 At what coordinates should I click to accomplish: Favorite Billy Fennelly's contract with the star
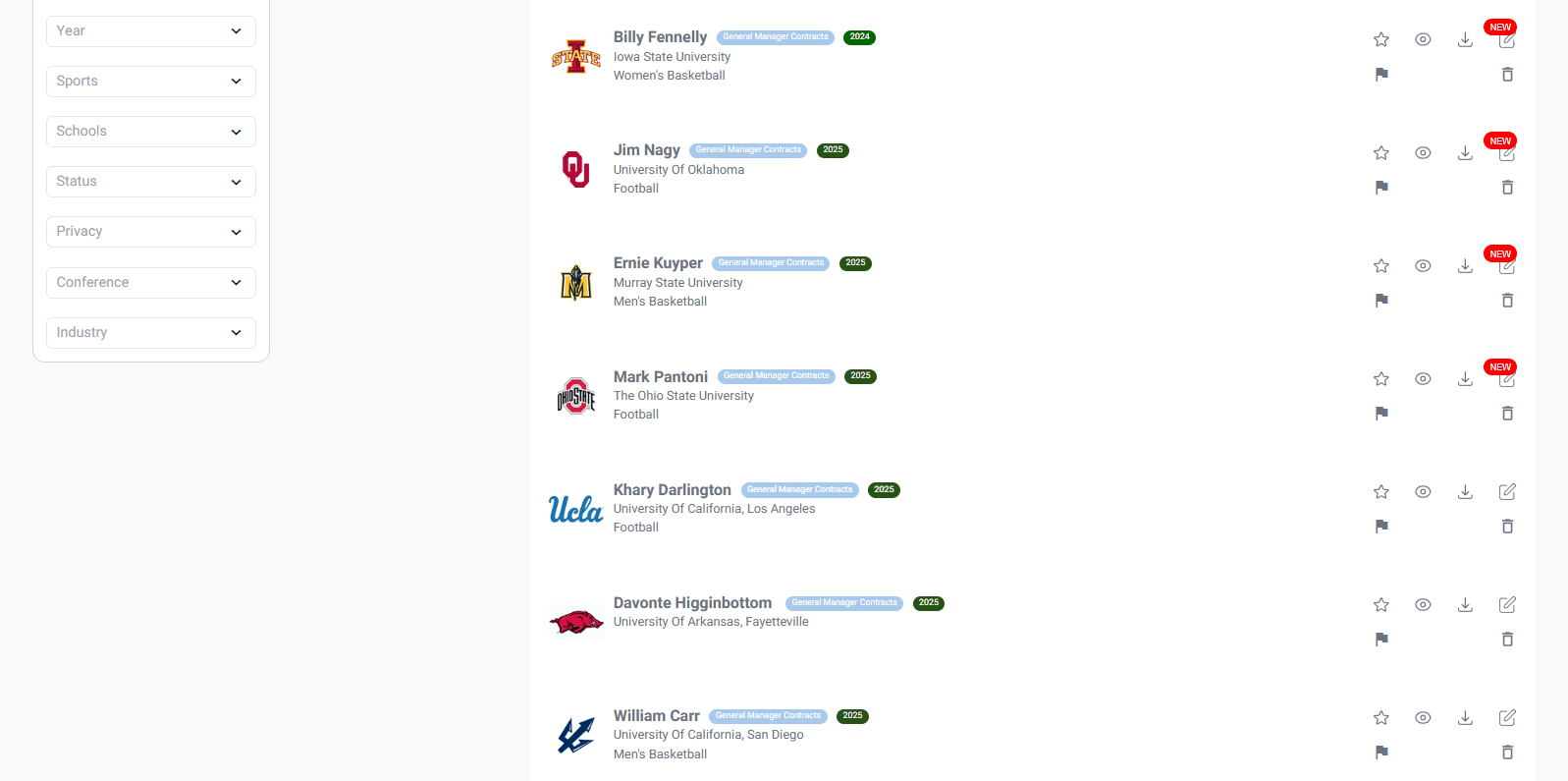[x=1381, y=40]
